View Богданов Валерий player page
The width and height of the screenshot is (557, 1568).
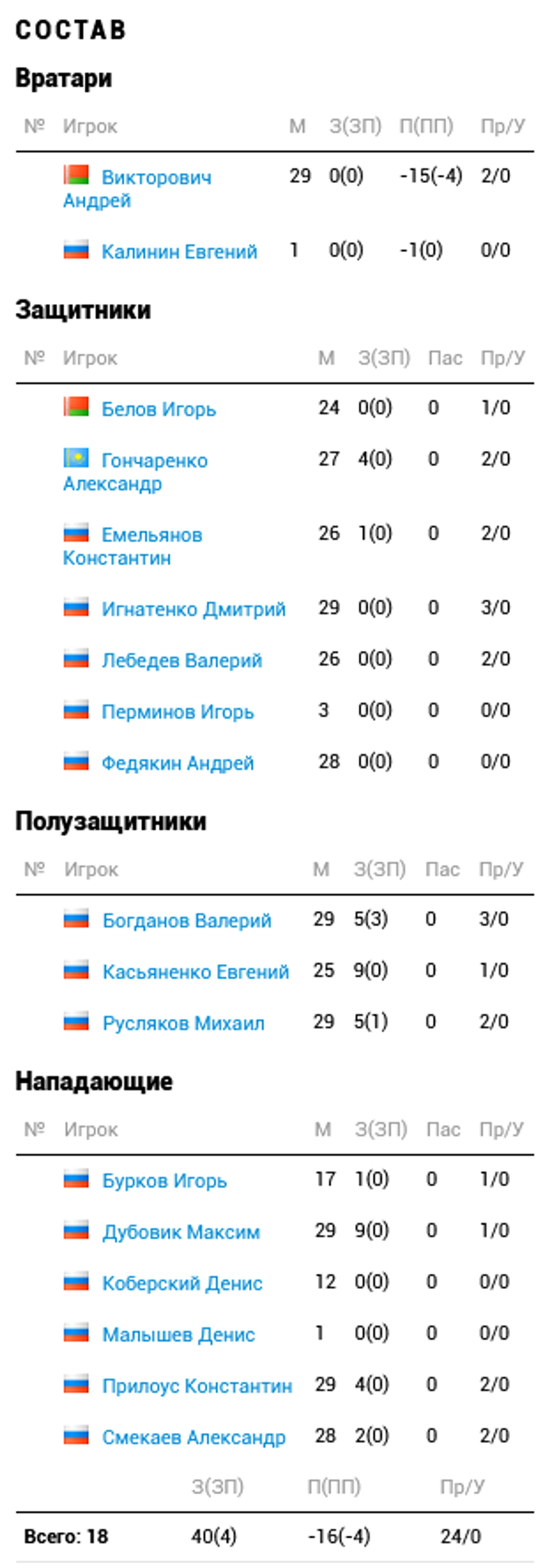click(x=186, y=921)
